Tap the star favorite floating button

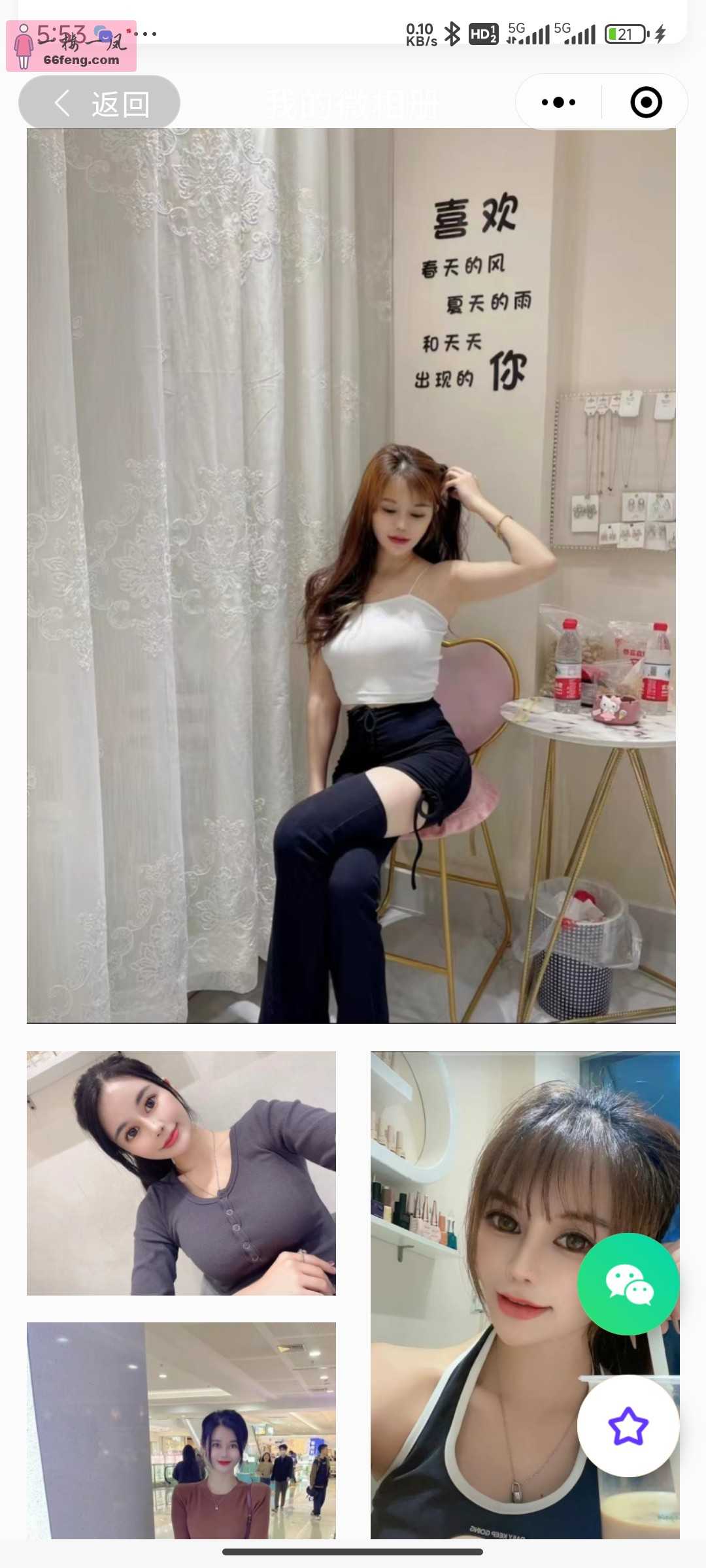click(x=628, y=1426)
